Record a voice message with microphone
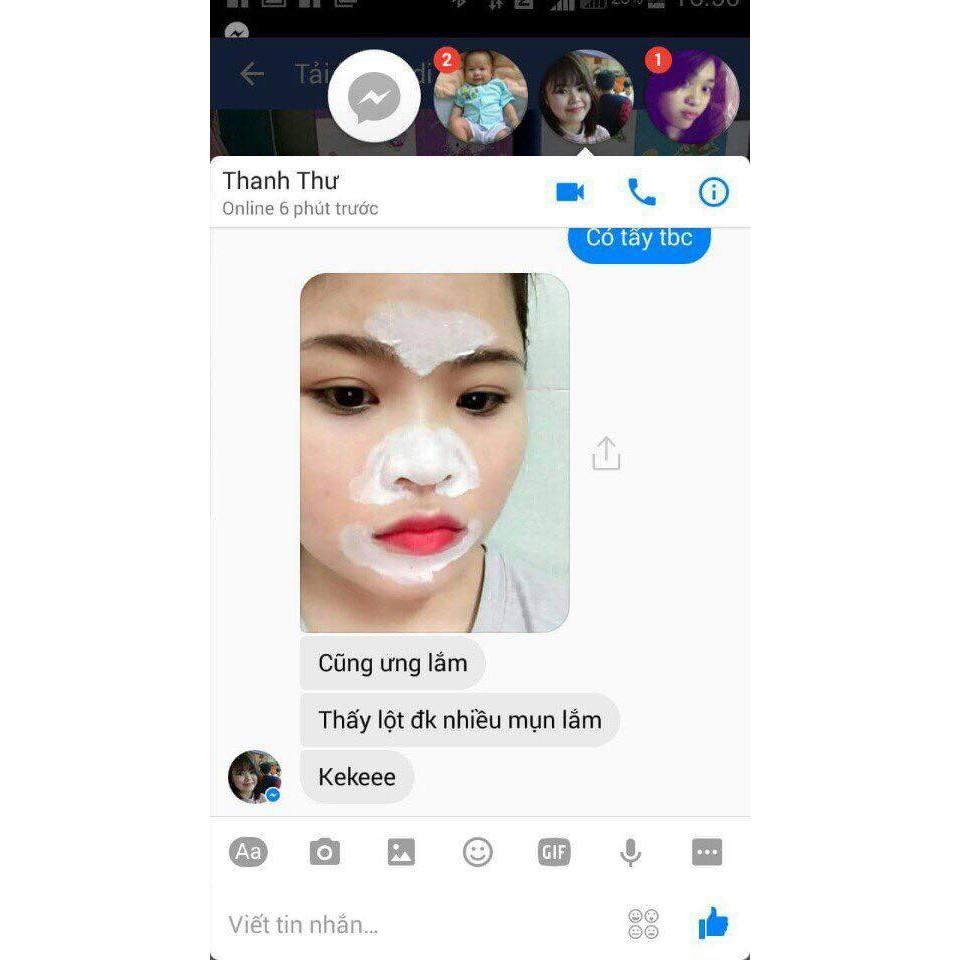Viewport: 960px width, 960px height. click(630, 852)
